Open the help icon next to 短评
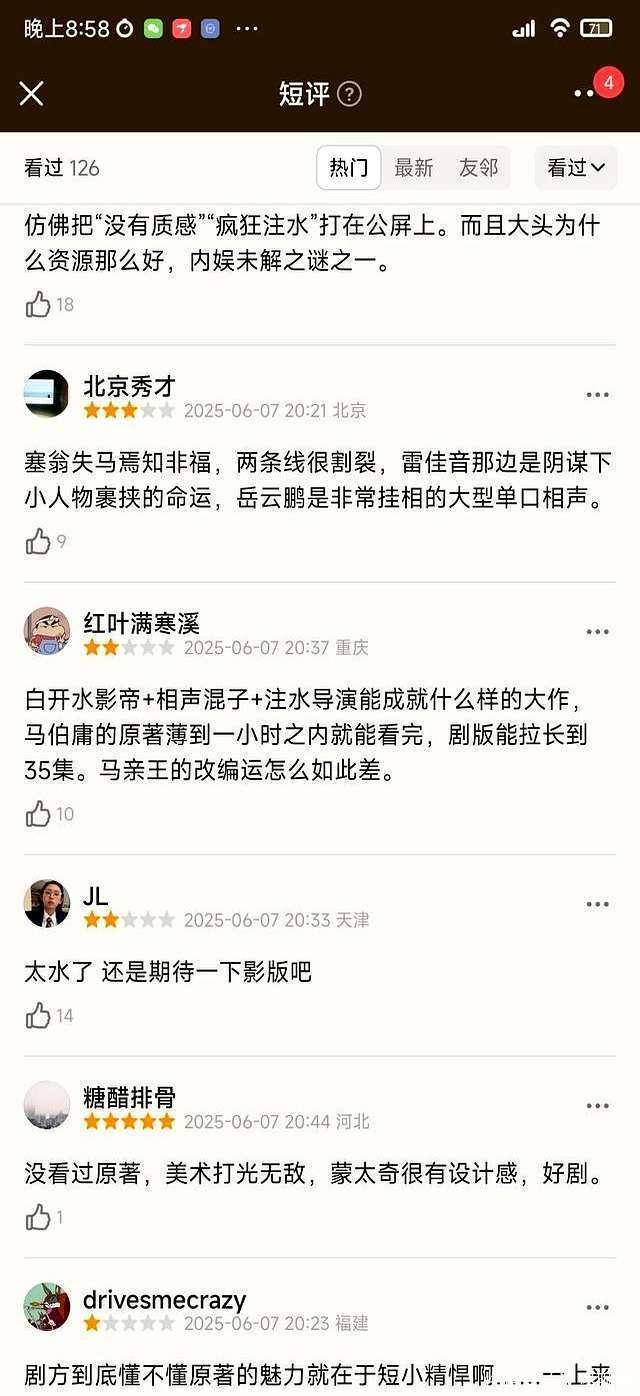 pos(349,95)
